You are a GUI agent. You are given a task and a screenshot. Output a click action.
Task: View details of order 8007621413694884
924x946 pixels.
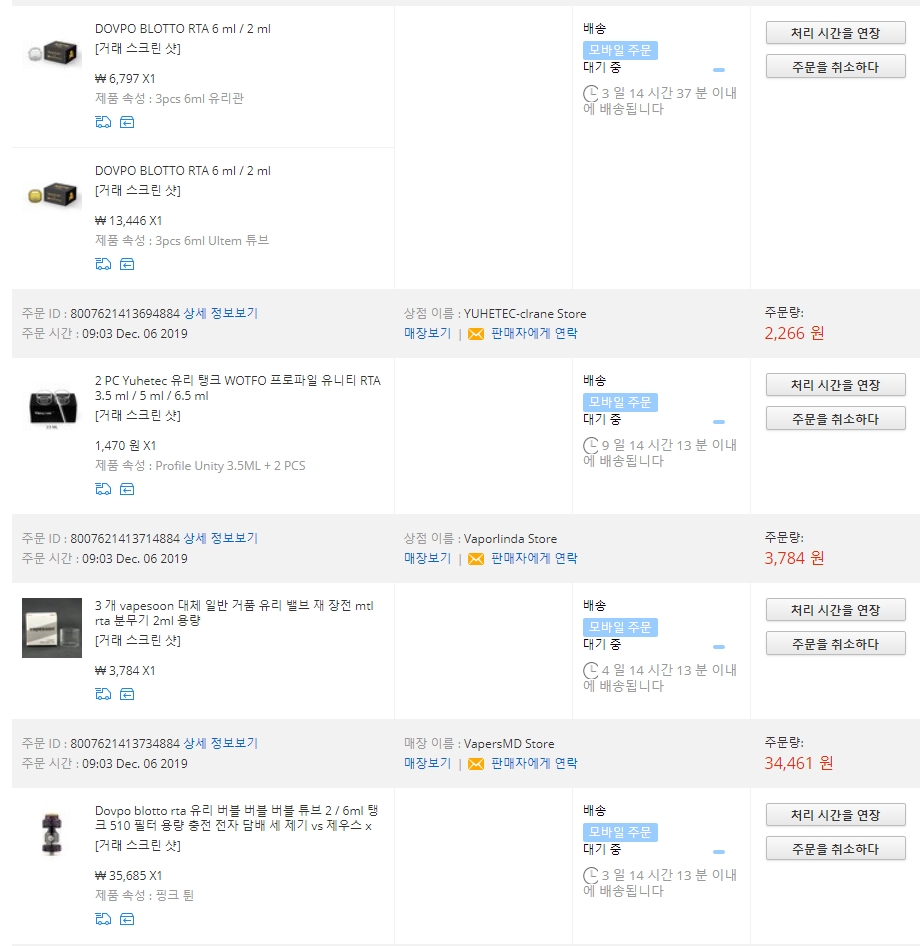[220, 313]
